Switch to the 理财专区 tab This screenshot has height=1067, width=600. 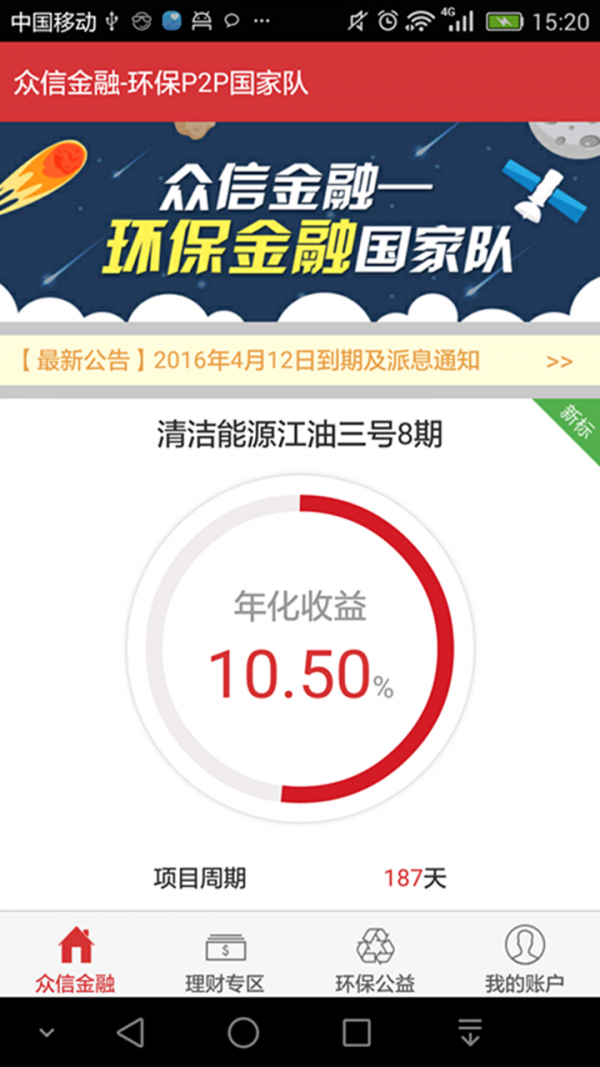point(225,958)
